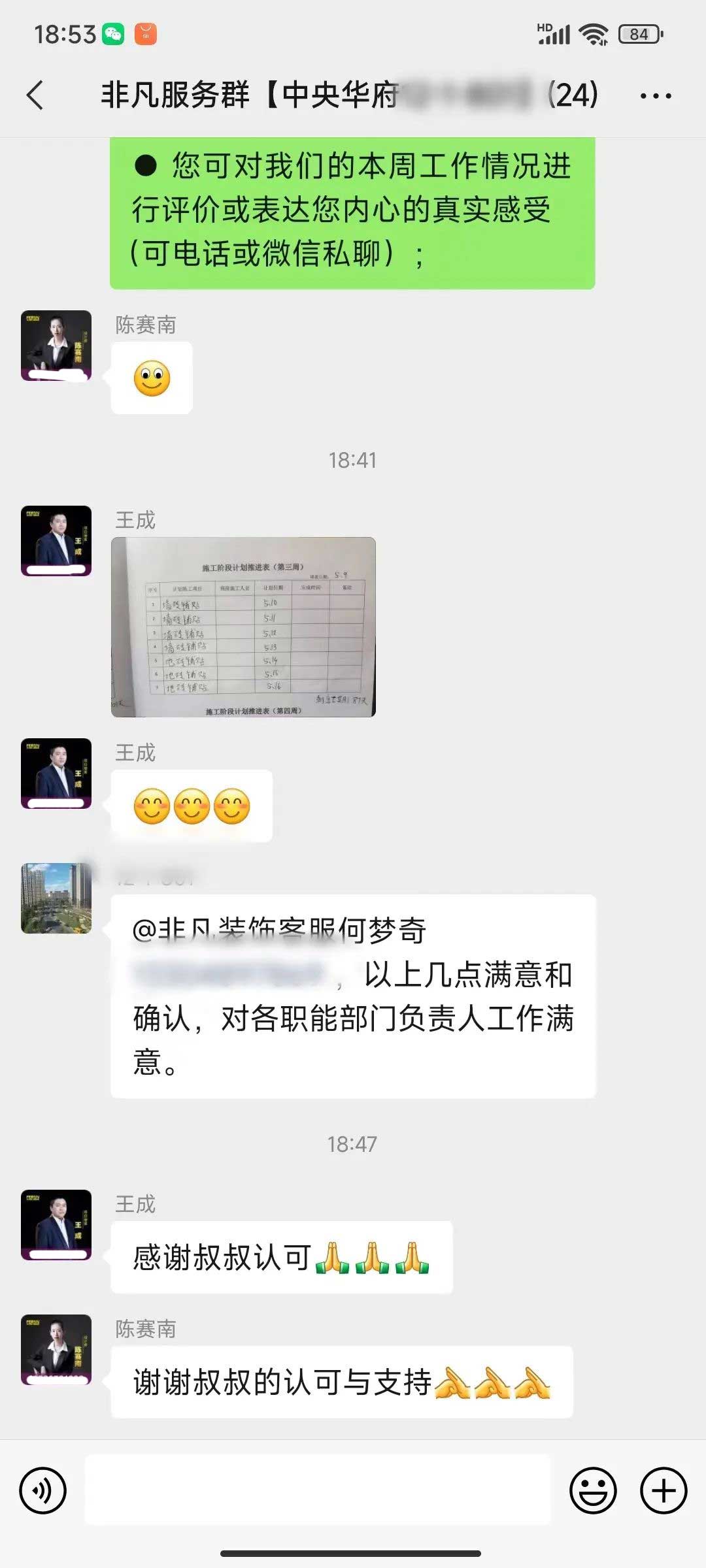This screenshot has width=706, height=1568.
Task: Open 王成's construction schedule photo
Action: [x=243, y=627]
